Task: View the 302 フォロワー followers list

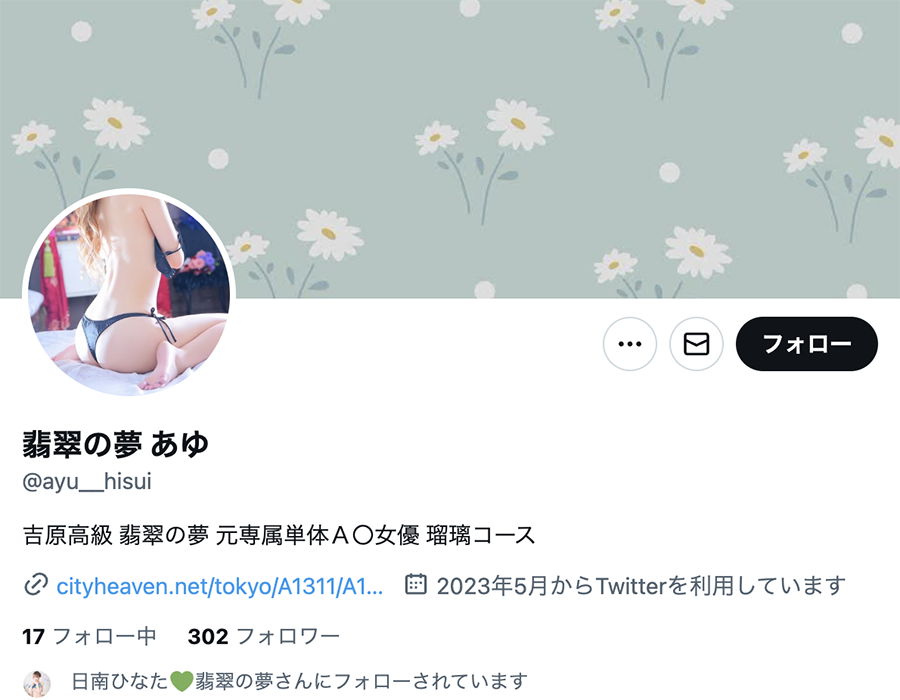Action: click(263, 636)
